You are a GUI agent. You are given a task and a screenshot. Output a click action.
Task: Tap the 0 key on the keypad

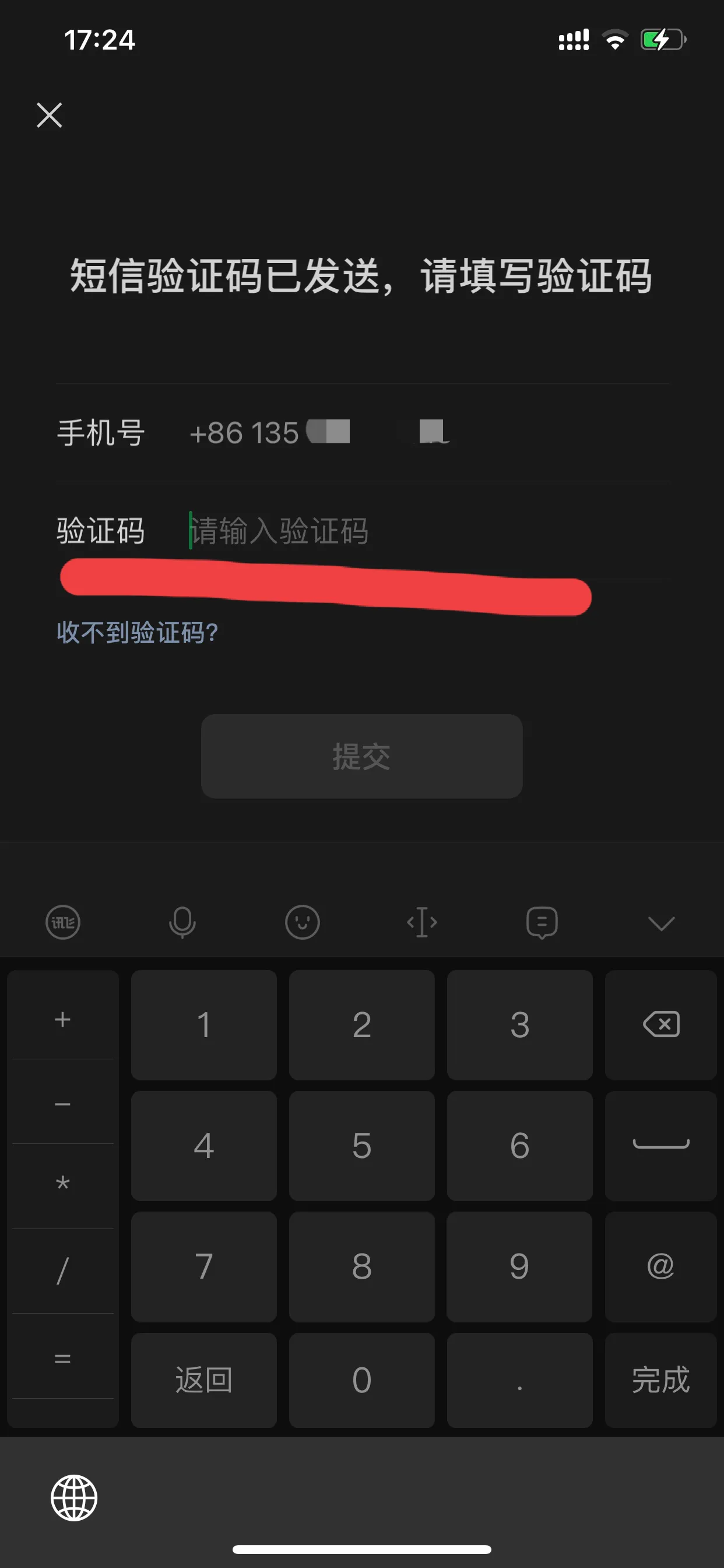[x=361, y=1380]
